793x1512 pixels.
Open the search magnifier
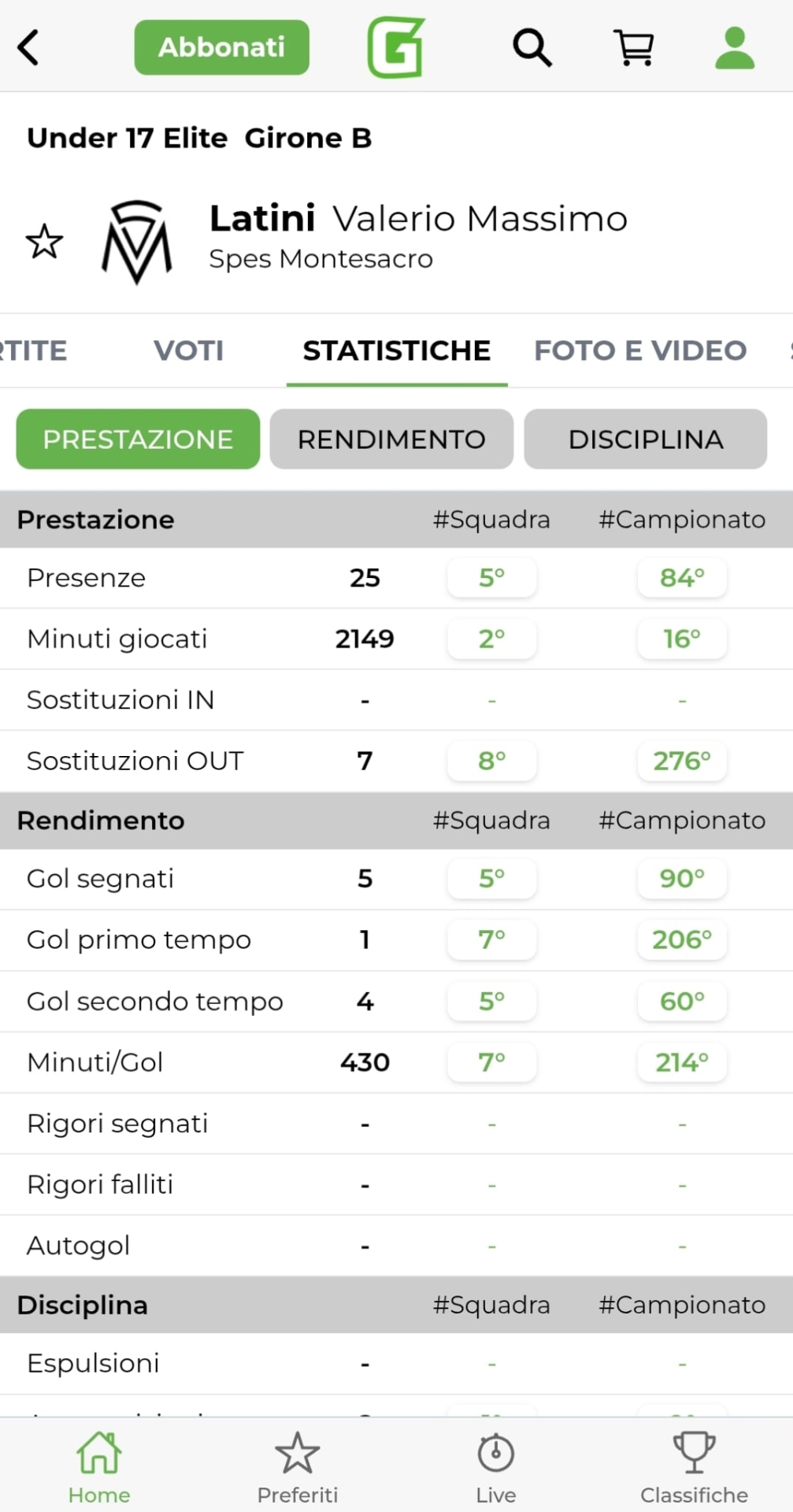(x=532, y=47)
